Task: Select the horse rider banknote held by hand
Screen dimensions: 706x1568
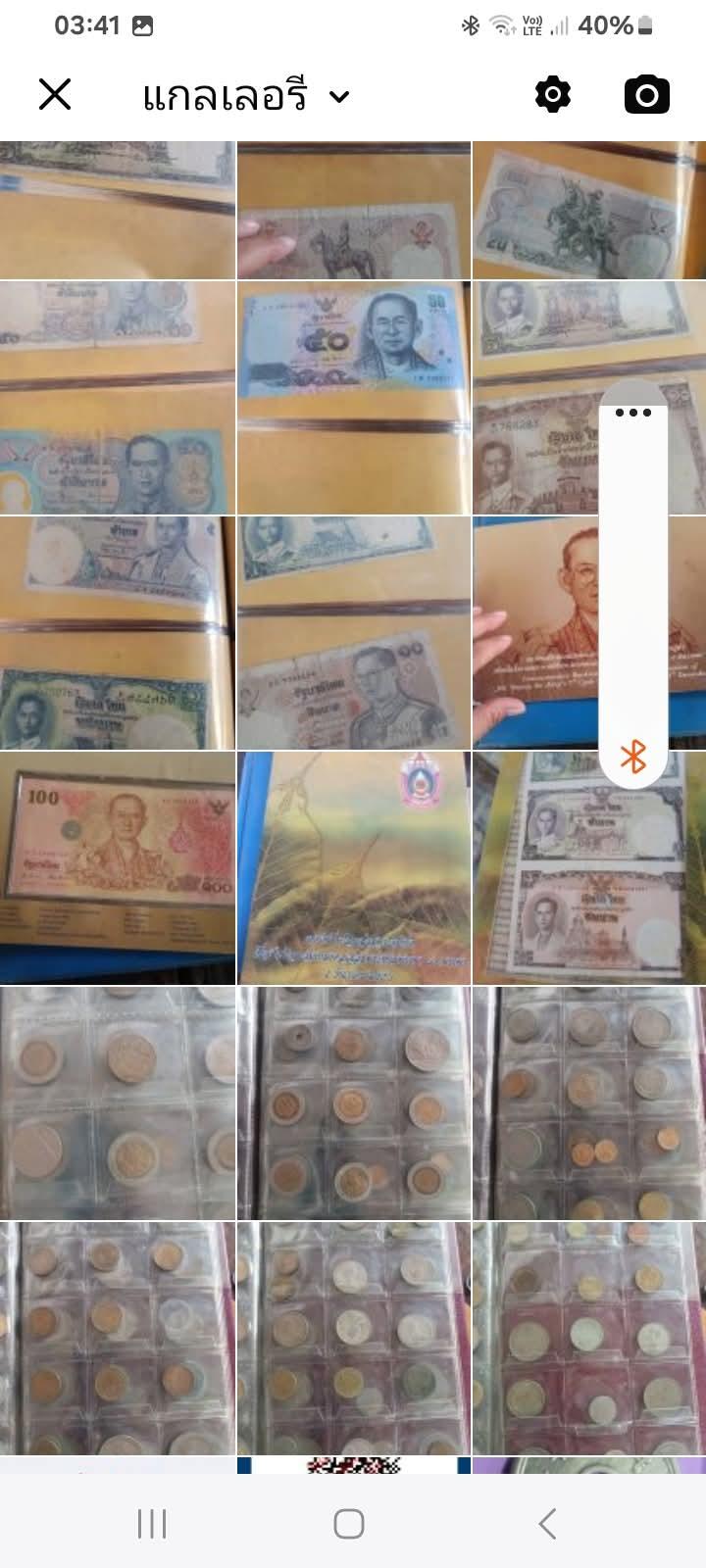Action: (x=353, y=211)
